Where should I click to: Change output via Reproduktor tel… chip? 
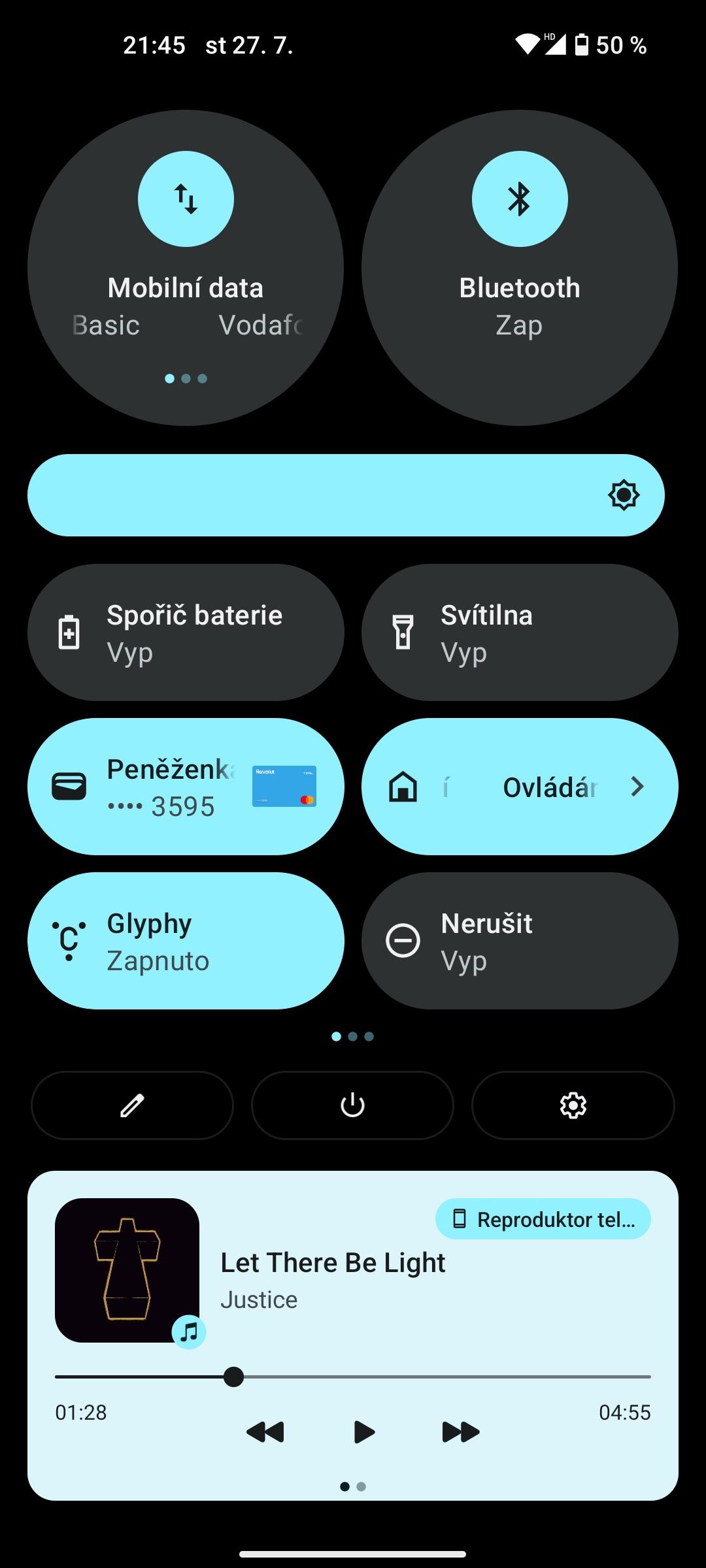[x=543, y=1219]
